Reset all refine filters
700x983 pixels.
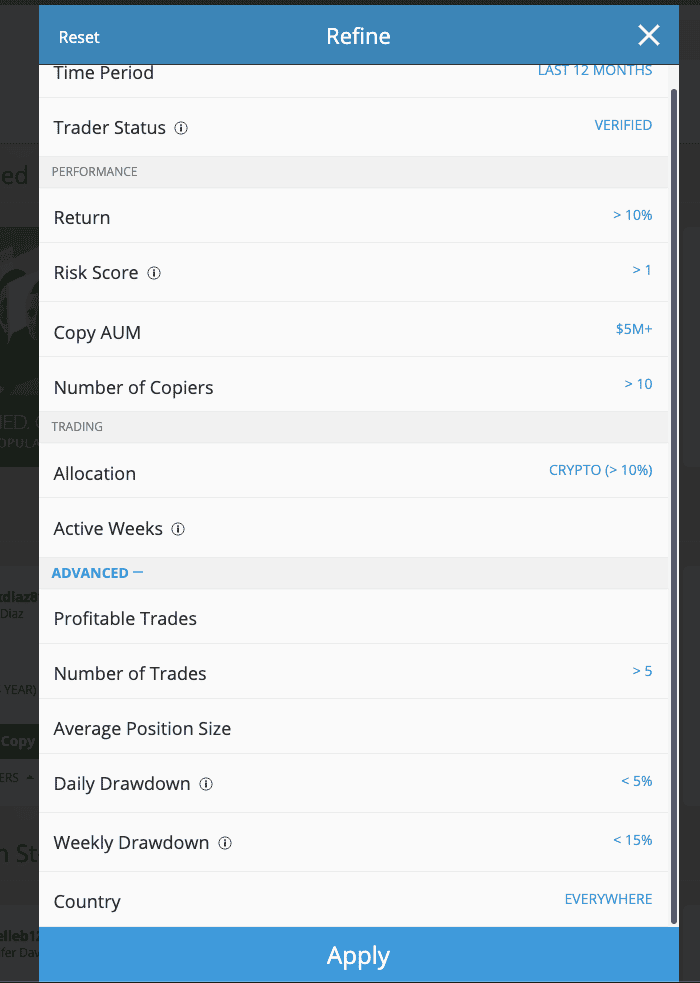pos(79,37)
